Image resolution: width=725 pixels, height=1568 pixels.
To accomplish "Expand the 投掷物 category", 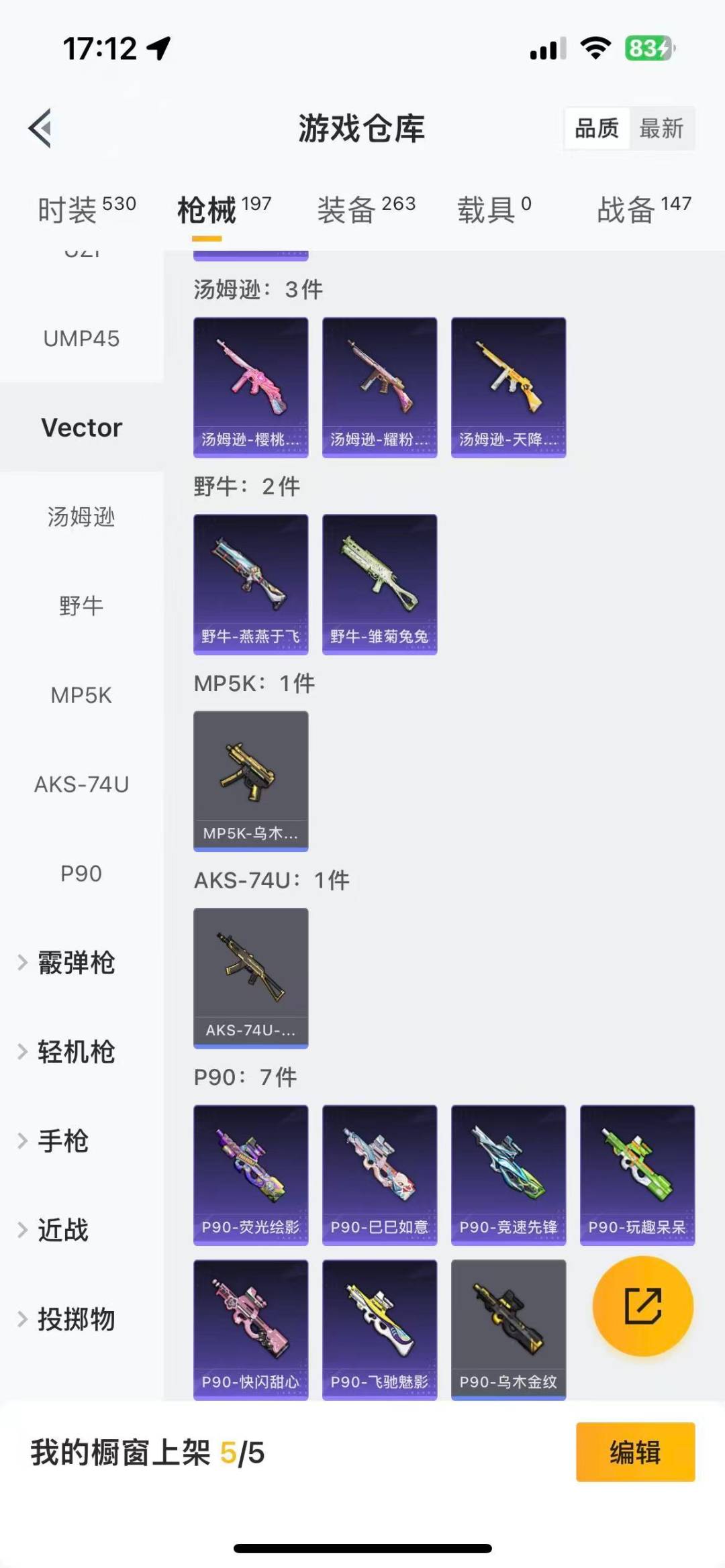I will [x=76, y=1319].
